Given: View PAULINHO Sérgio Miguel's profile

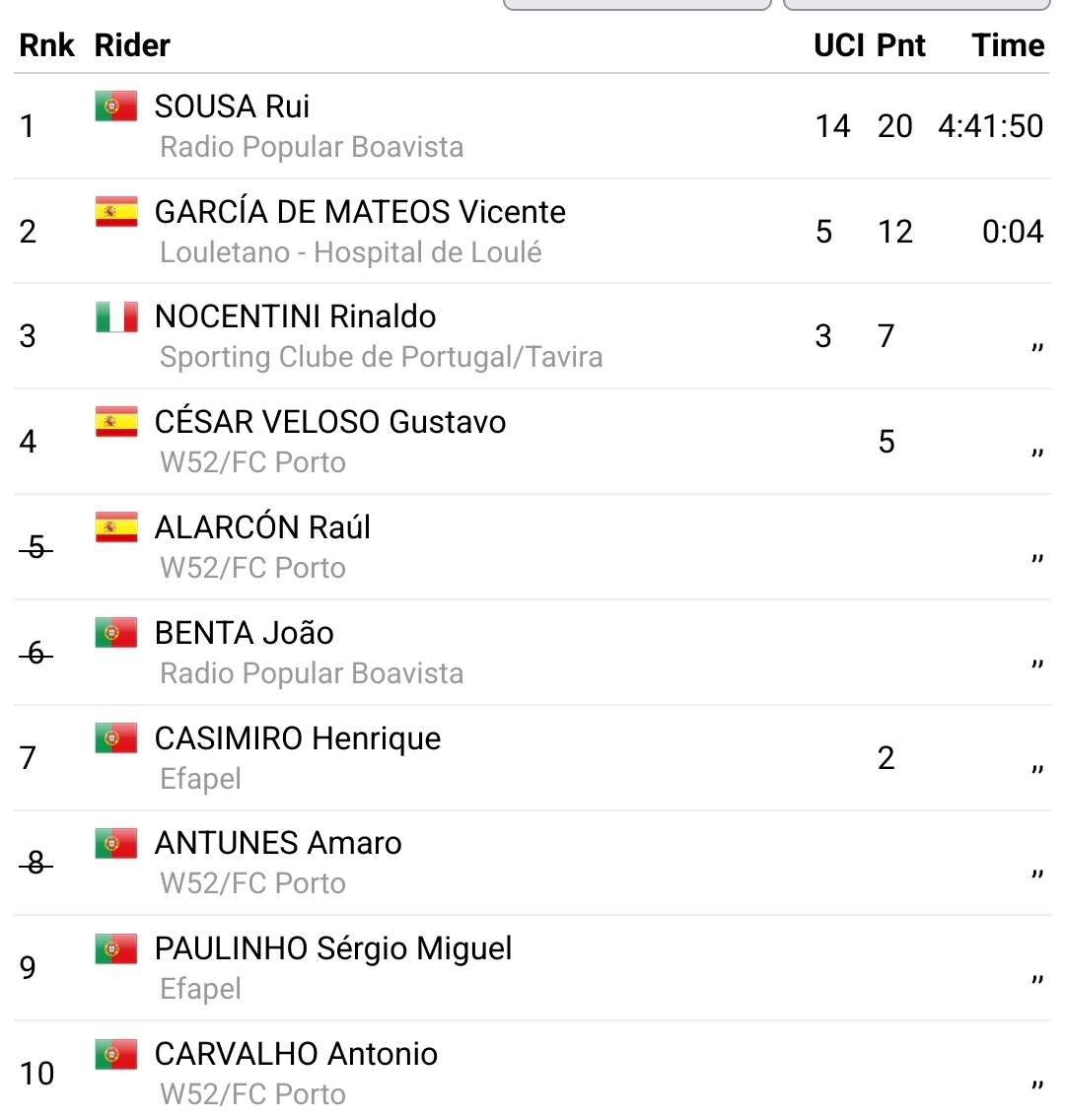Looking at the screenshot, I should click(x=333, y=948).
